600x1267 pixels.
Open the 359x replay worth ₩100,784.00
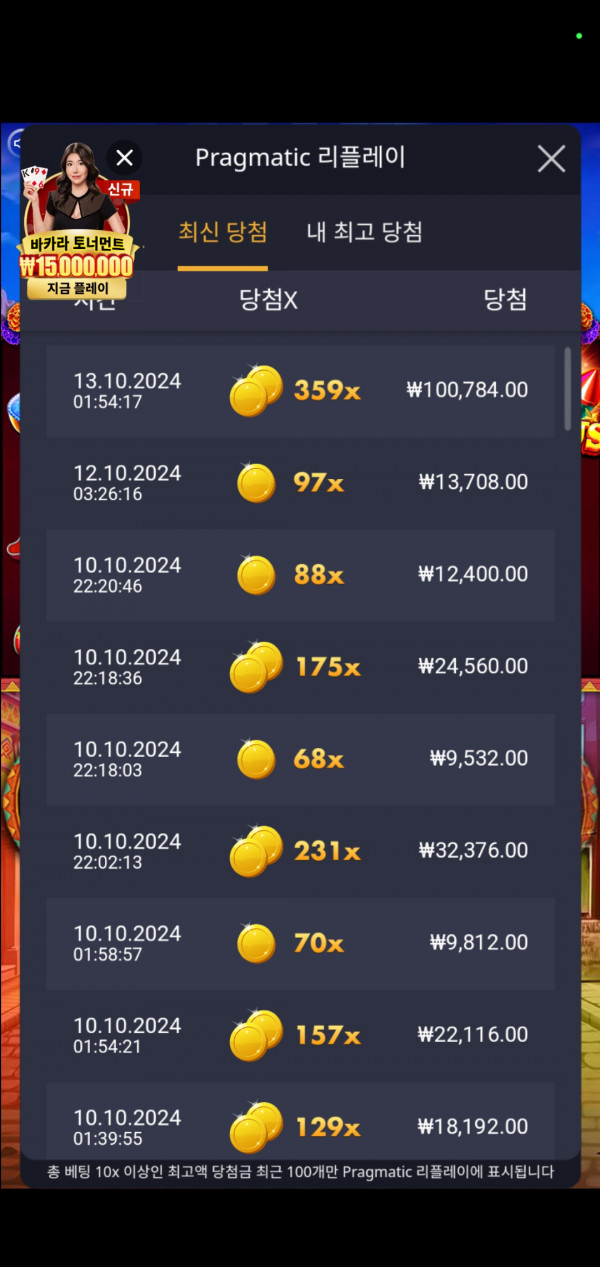coord(300,390)
